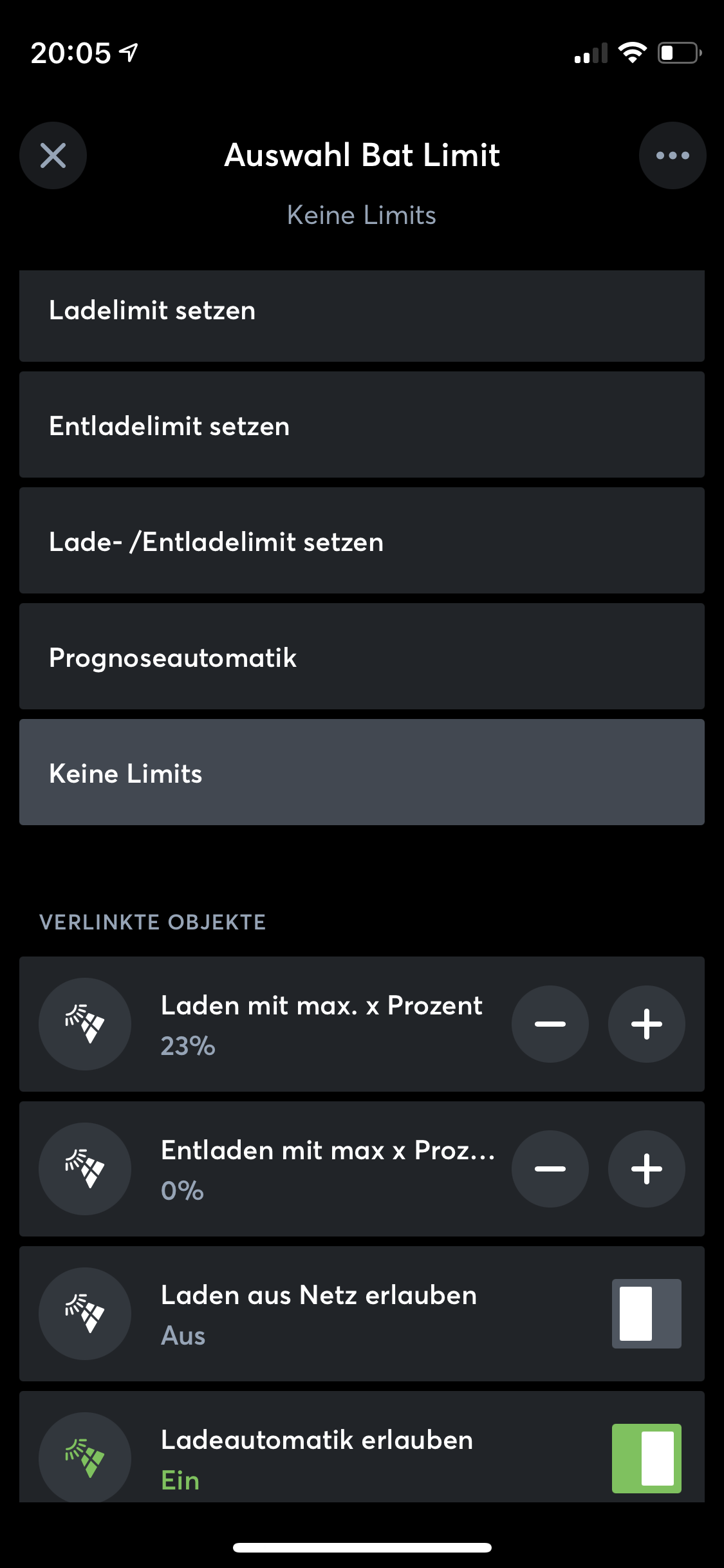Increase Entladen mit max x Prozent
724x1568 pixels.
coord(646,1168)
